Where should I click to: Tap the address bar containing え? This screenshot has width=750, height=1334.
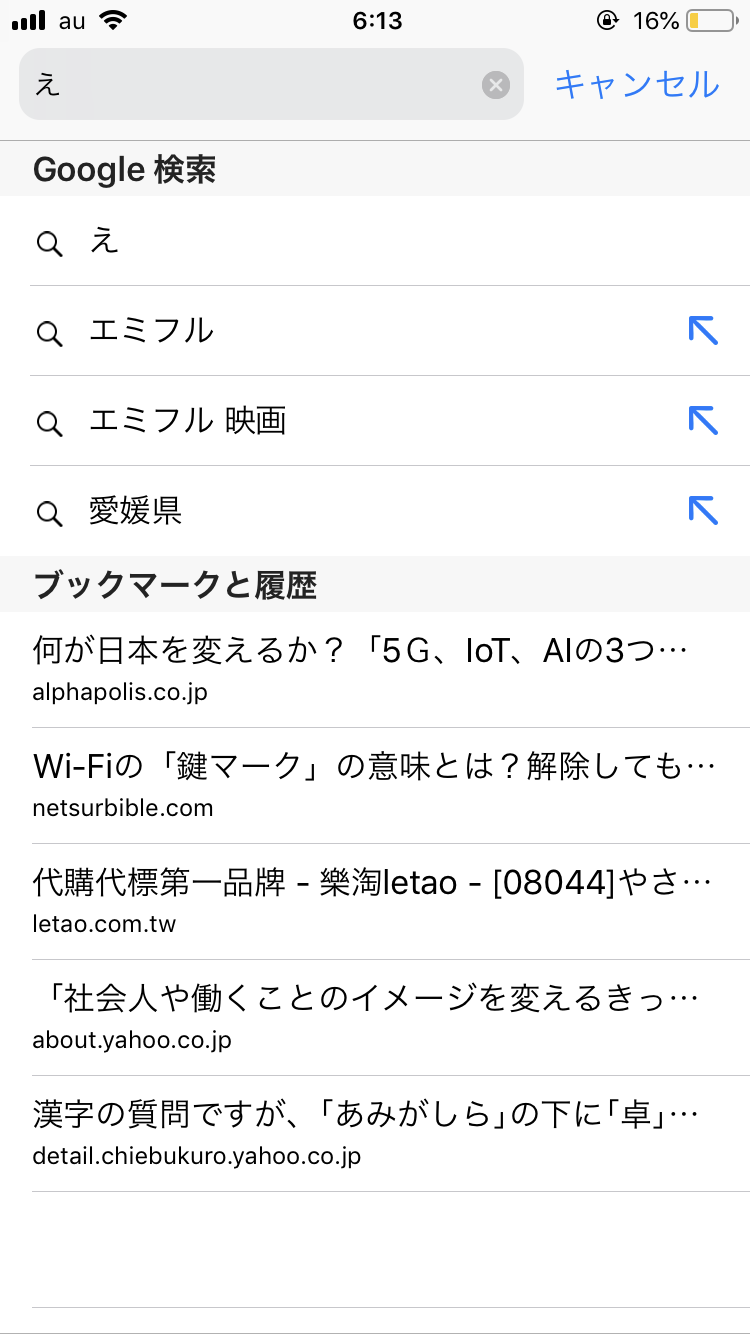(x=250, y=85)
